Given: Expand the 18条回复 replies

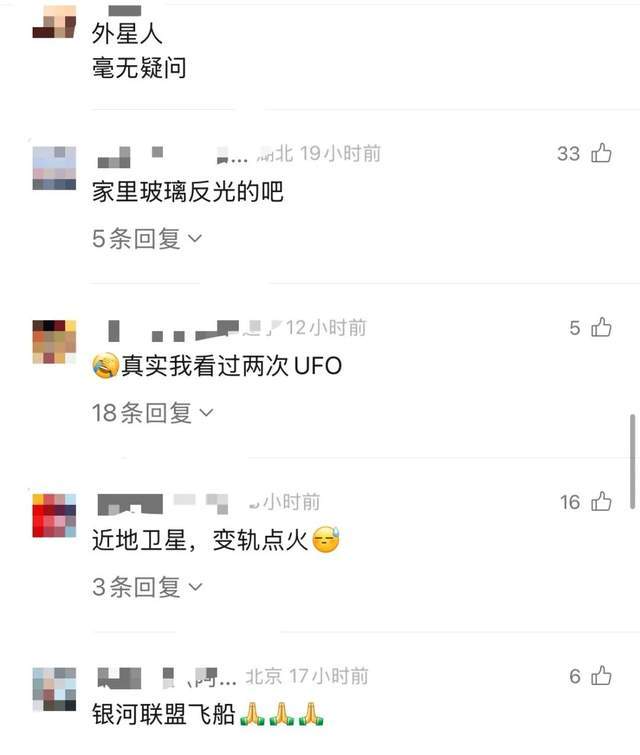Looking at the screenshot, I should 152,413.
